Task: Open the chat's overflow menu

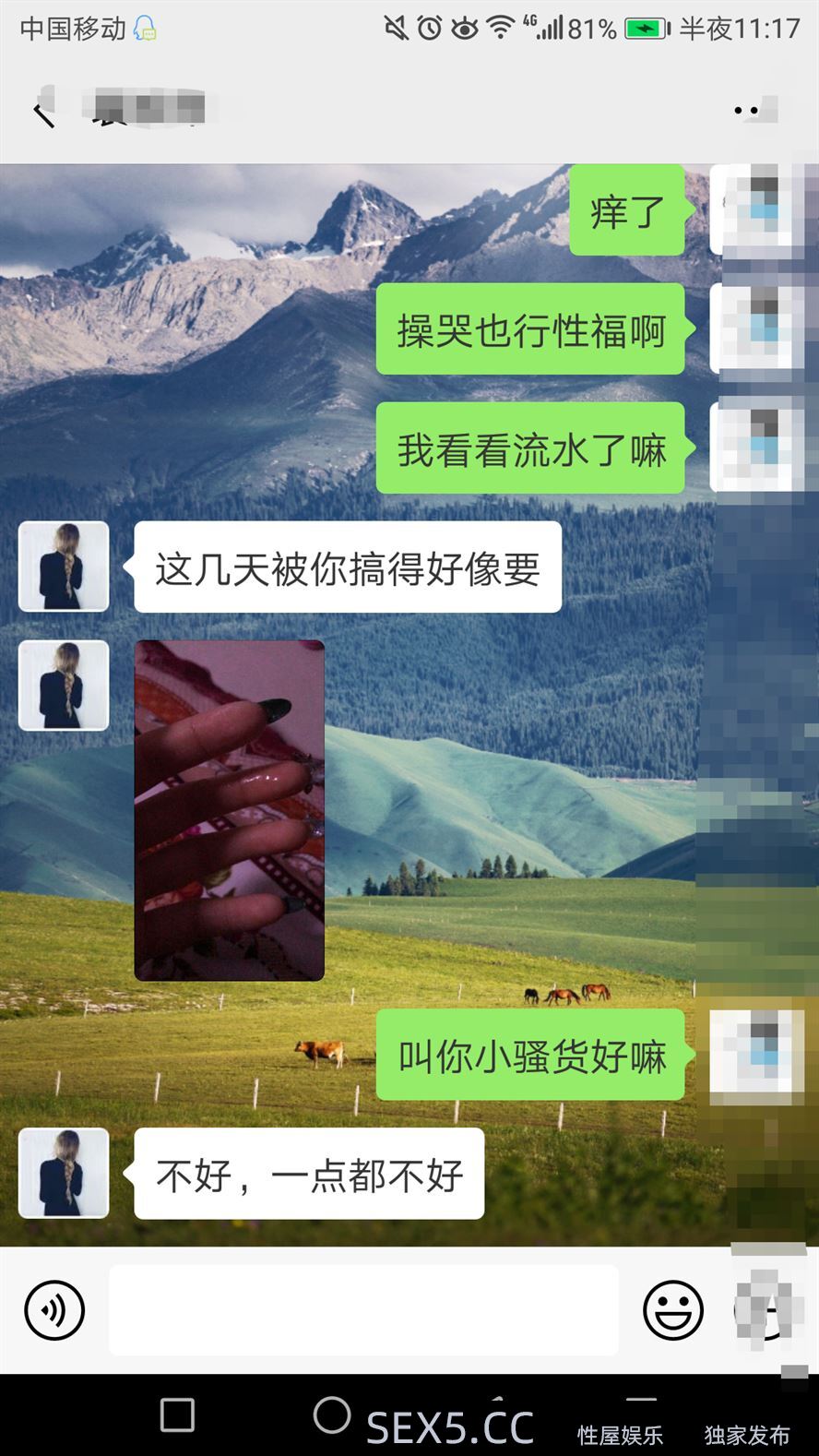Action: coord(745,111)
